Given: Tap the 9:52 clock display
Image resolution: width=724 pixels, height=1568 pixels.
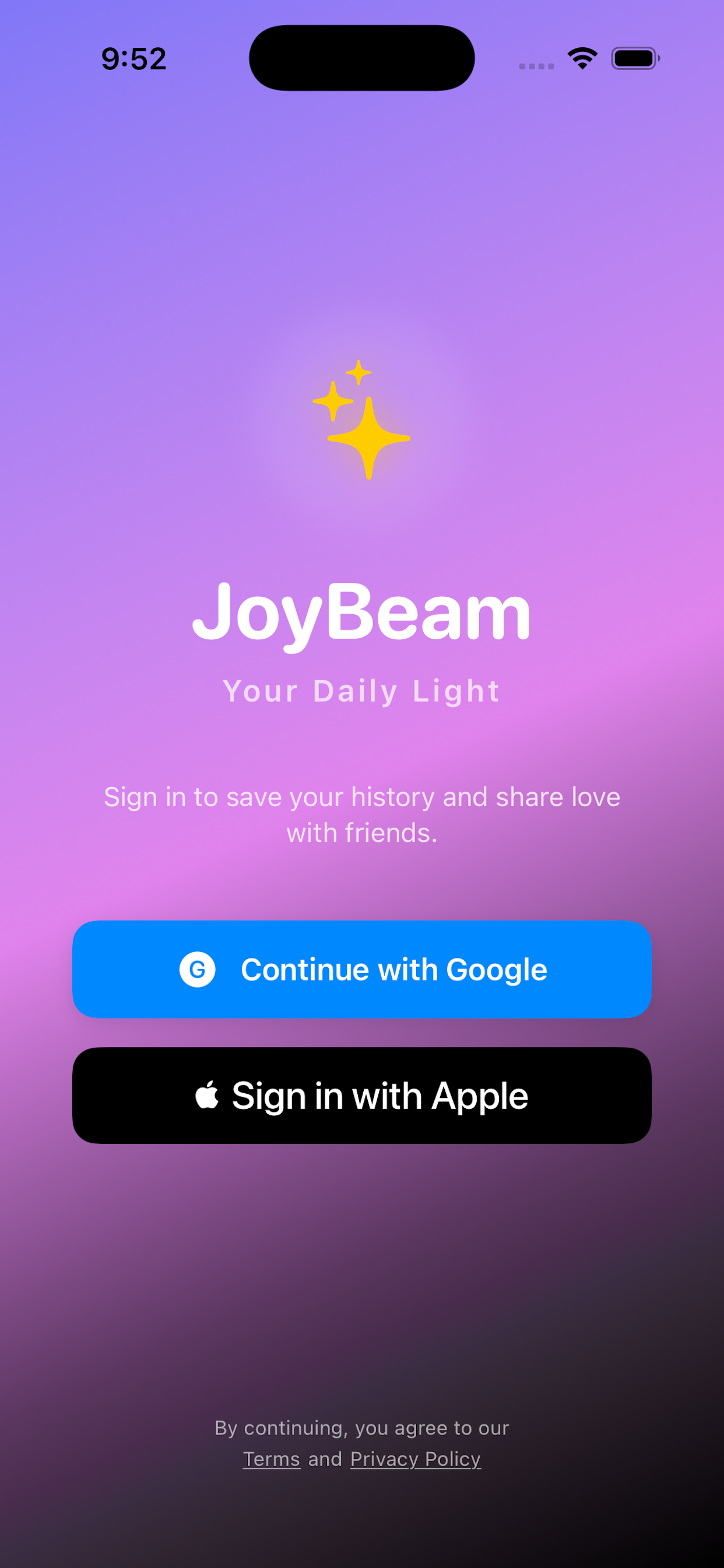Looking at the screenshot, I should [x=134, y=58].
